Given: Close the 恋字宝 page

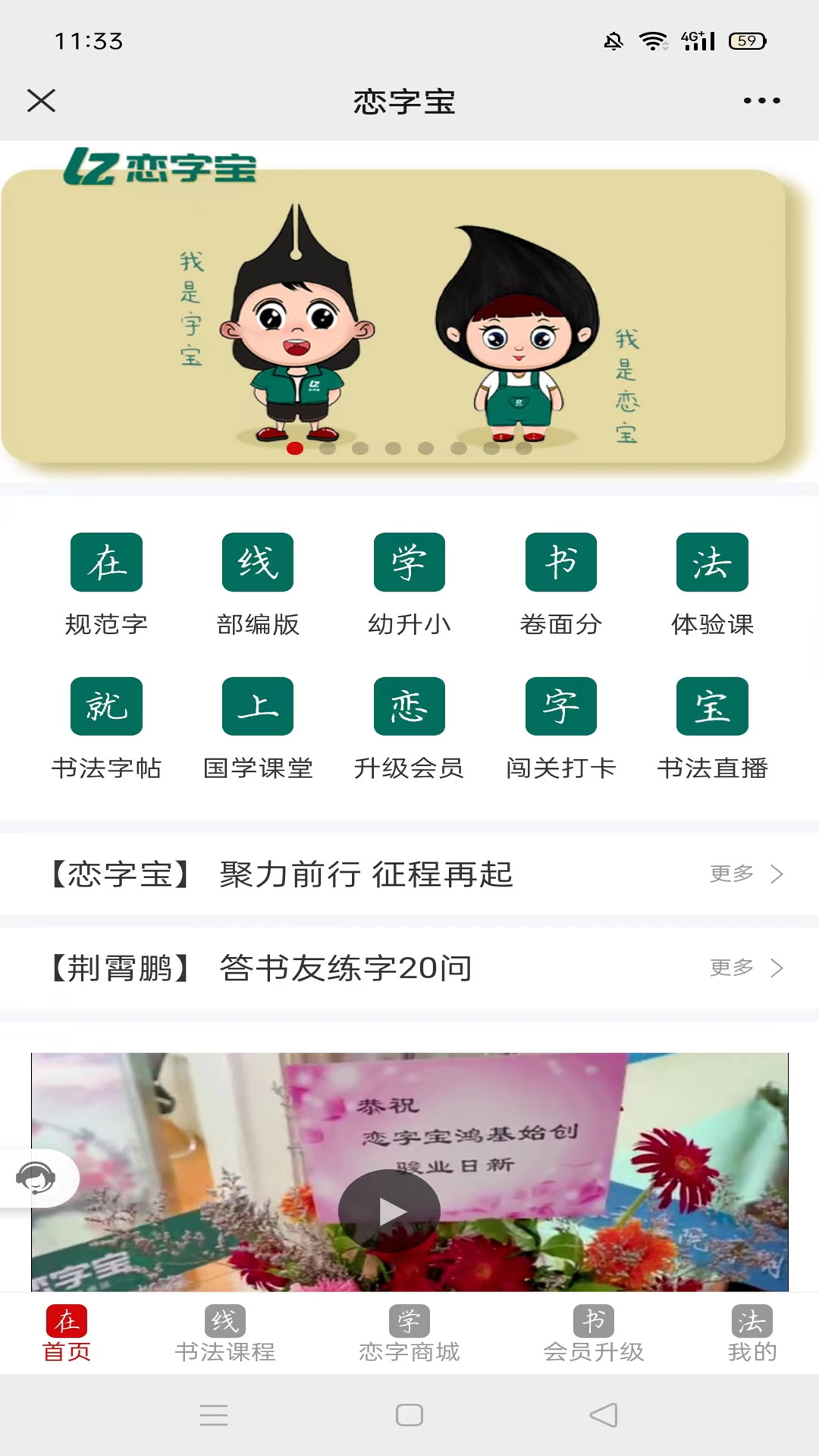Looking at the screenshot, I should (x=41, y=100).
